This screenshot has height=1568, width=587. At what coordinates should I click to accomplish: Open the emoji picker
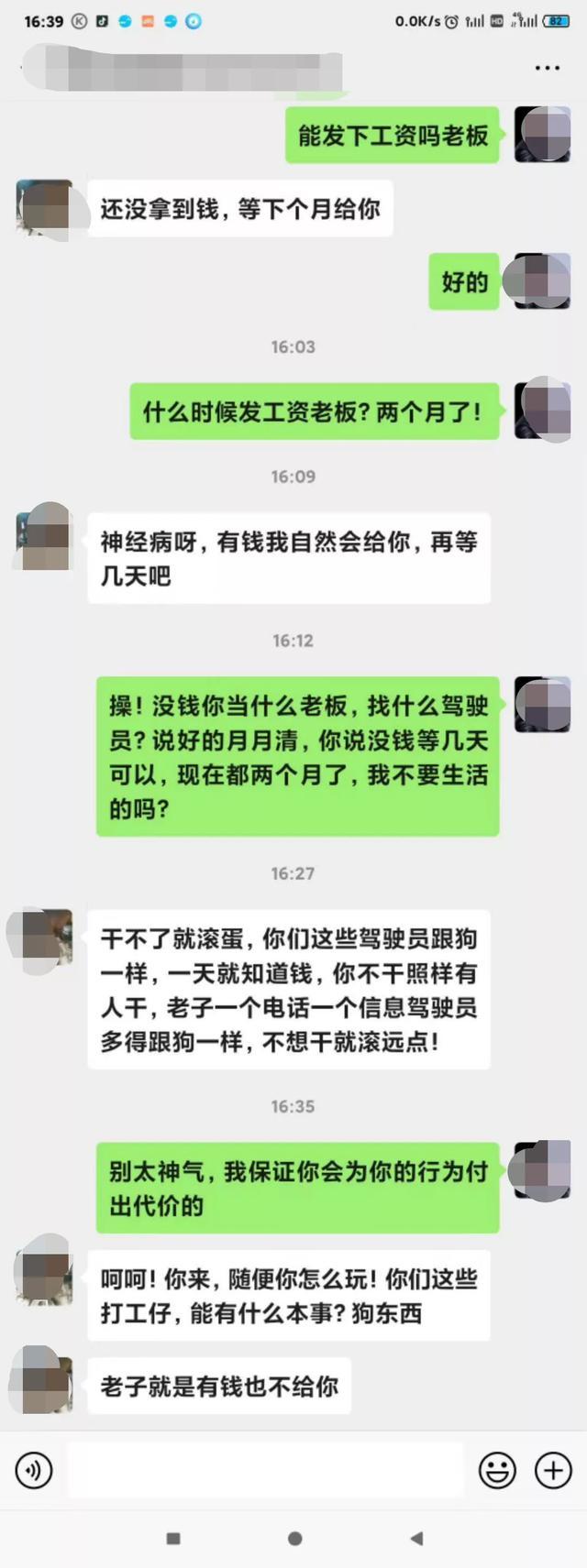pos(497,1471)
